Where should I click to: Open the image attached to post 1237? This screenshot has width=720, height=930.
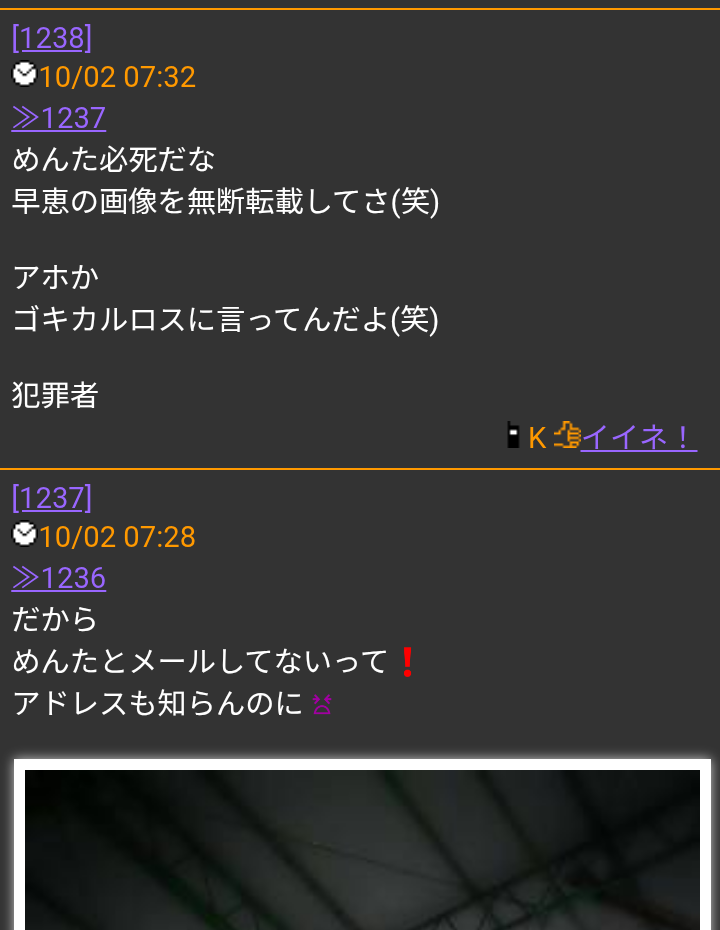click(362, 848)
